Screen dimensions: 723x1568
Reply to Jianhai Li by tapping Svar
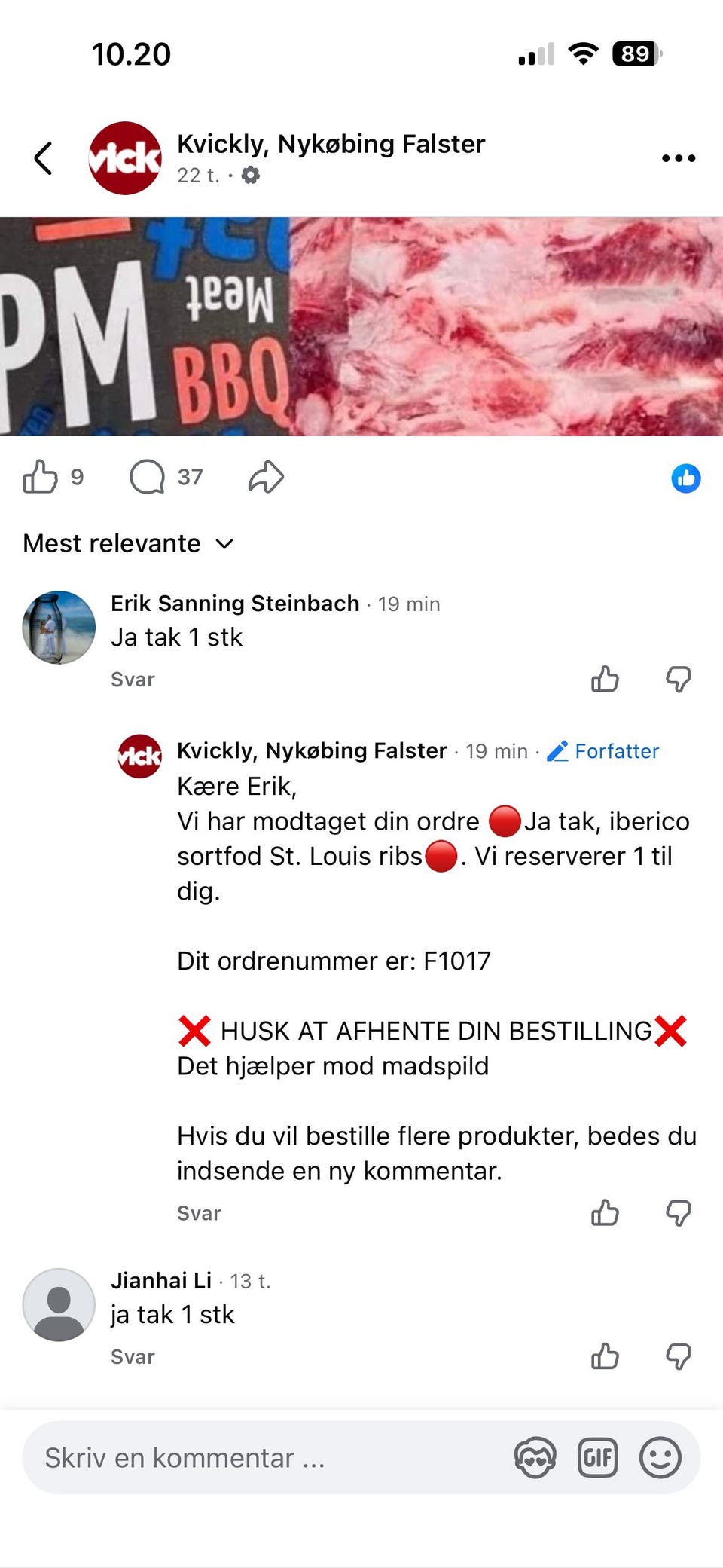point(133,1355)
